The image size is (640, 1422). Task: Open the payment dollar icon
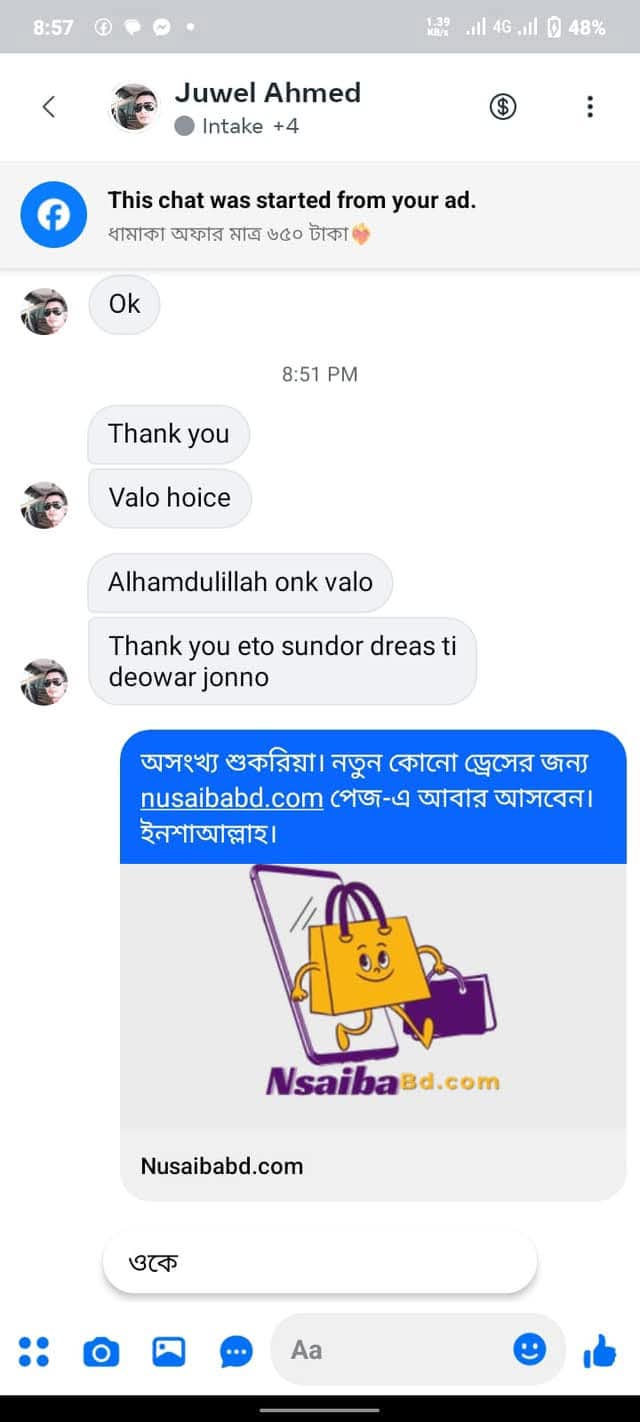503,106
